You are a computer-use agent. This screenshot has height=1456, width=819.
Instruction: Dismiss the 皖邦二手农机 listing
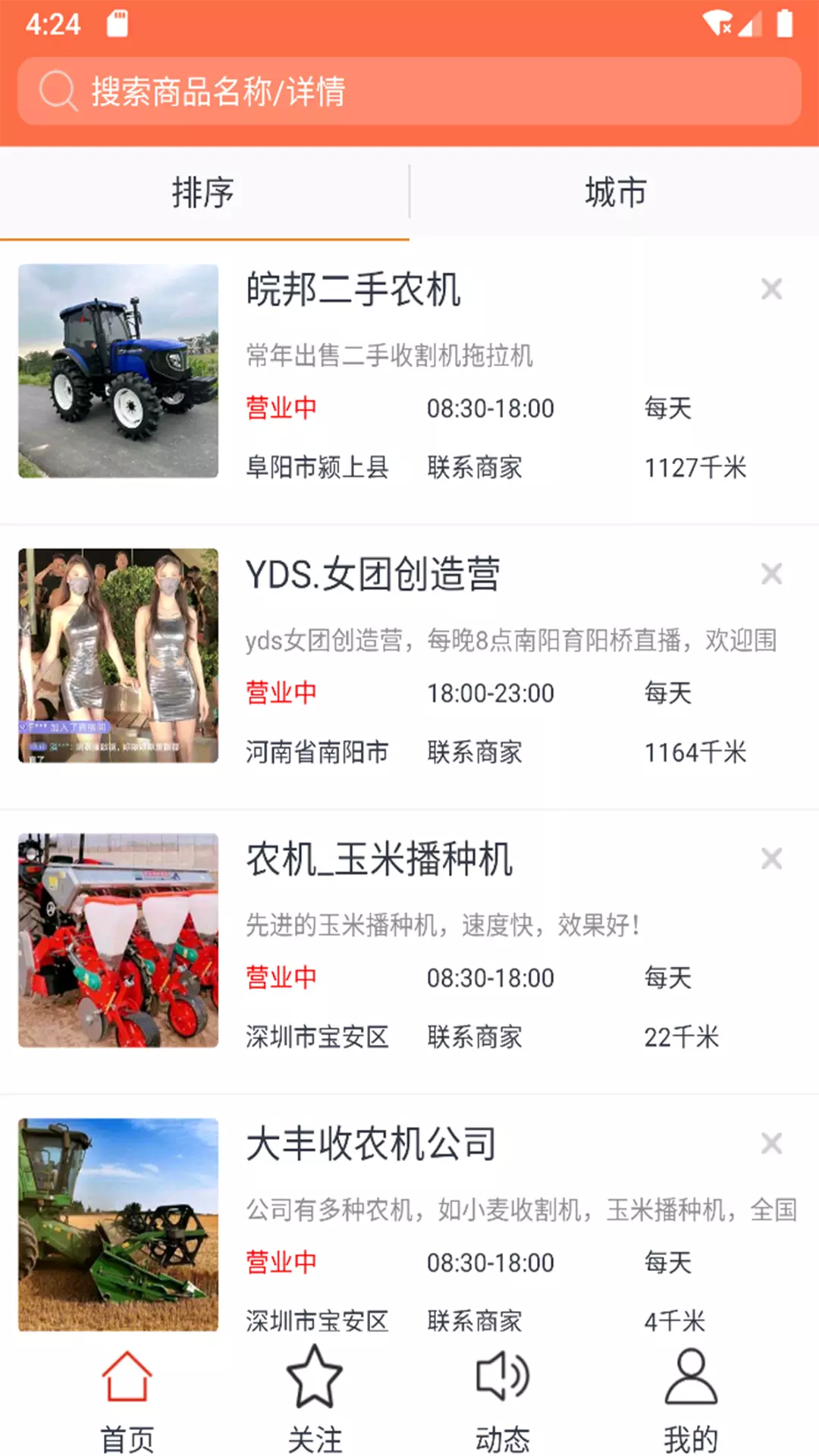771,289
